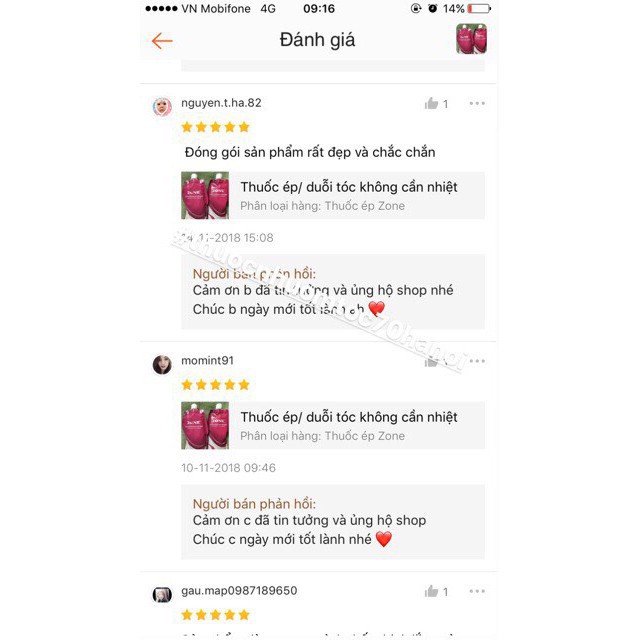Viewport: 640px width, 640px height.
Task: Open the product card under momint91's review
Action: click(332, 425)
